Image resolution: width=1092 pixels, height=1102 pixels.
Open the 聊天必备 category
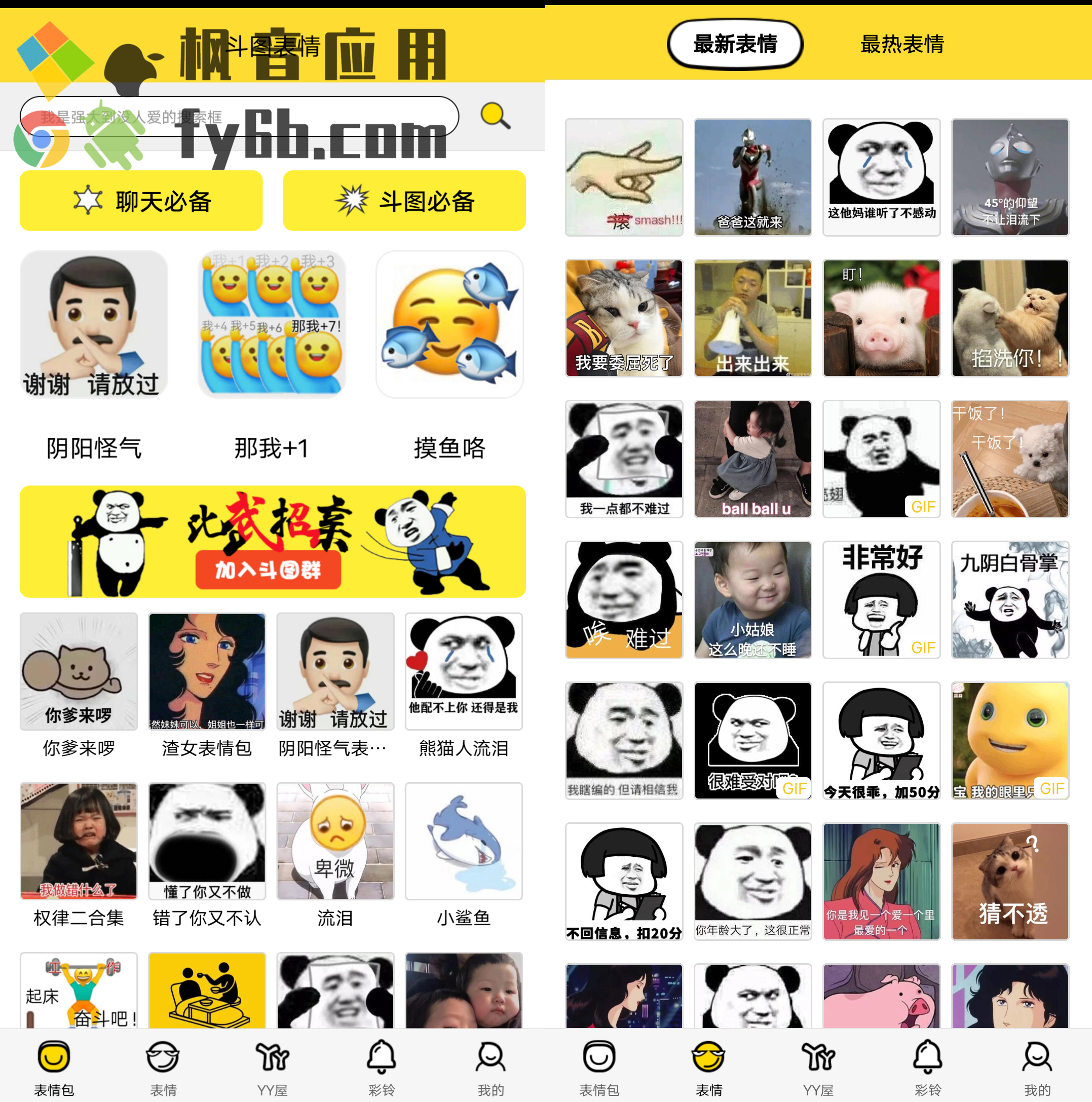pyautogui.click(x=141, y=201)
